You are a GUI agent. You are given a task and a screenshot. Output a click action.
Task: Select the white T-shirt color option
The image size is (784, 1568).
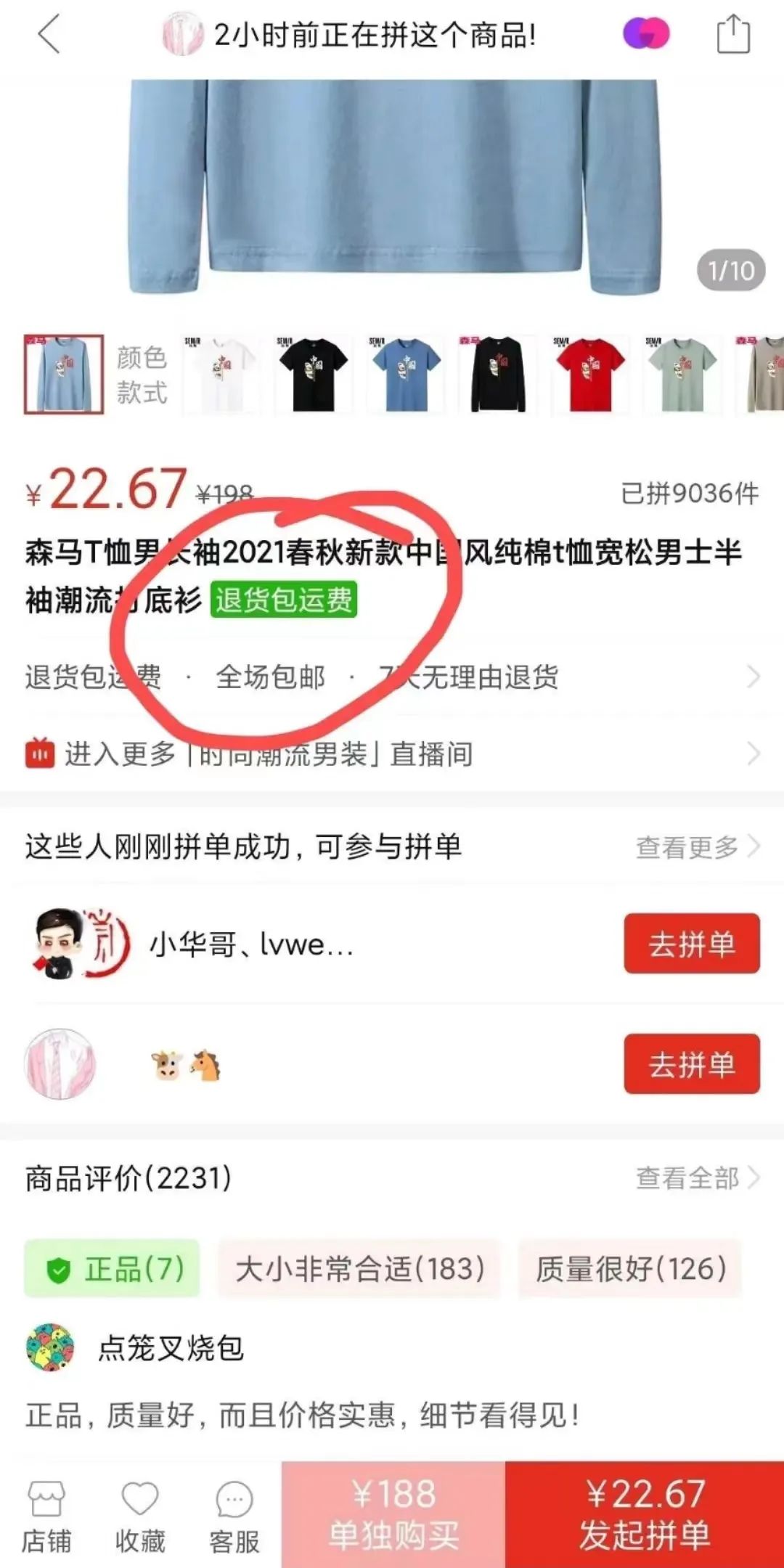222,375
